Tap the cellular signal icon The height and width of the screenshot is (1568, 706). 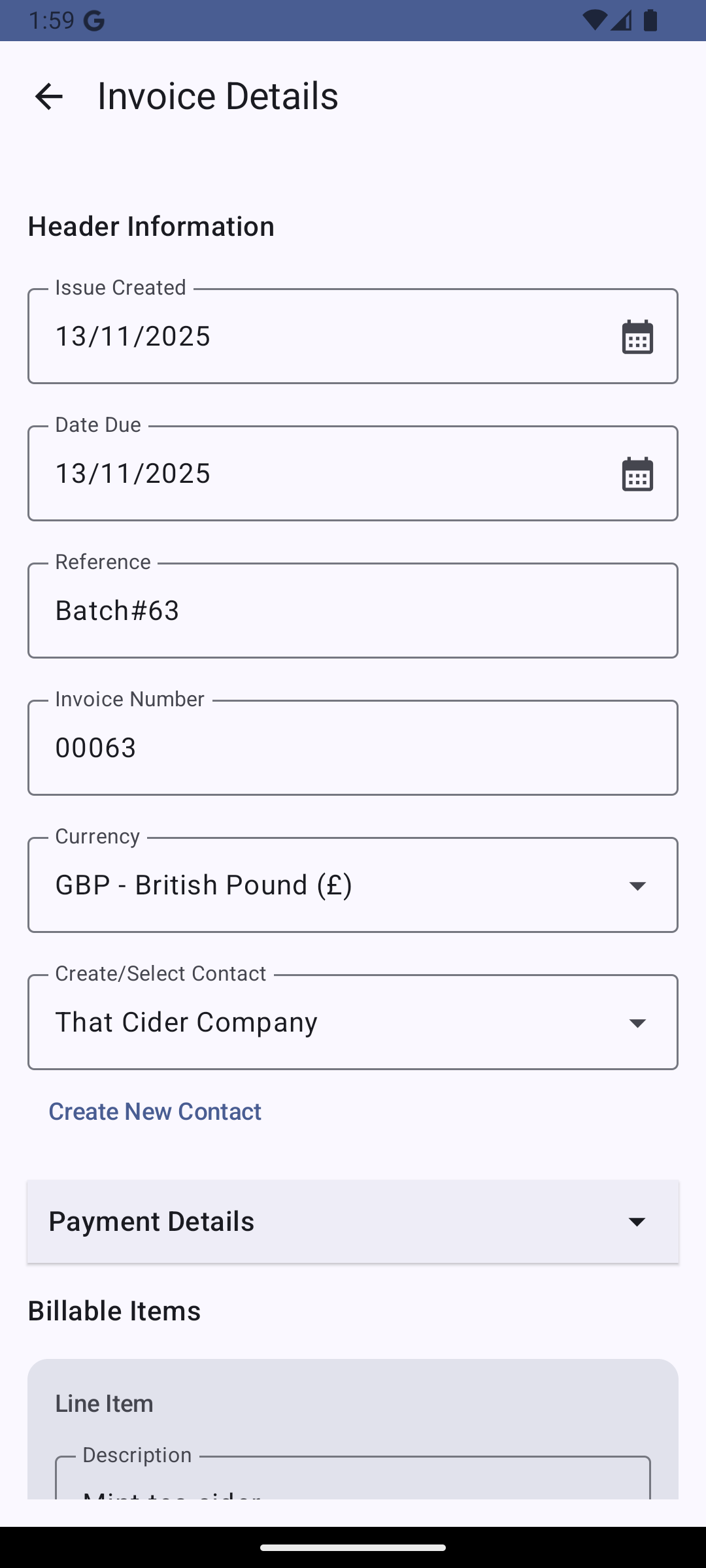[x=621, y=22]
